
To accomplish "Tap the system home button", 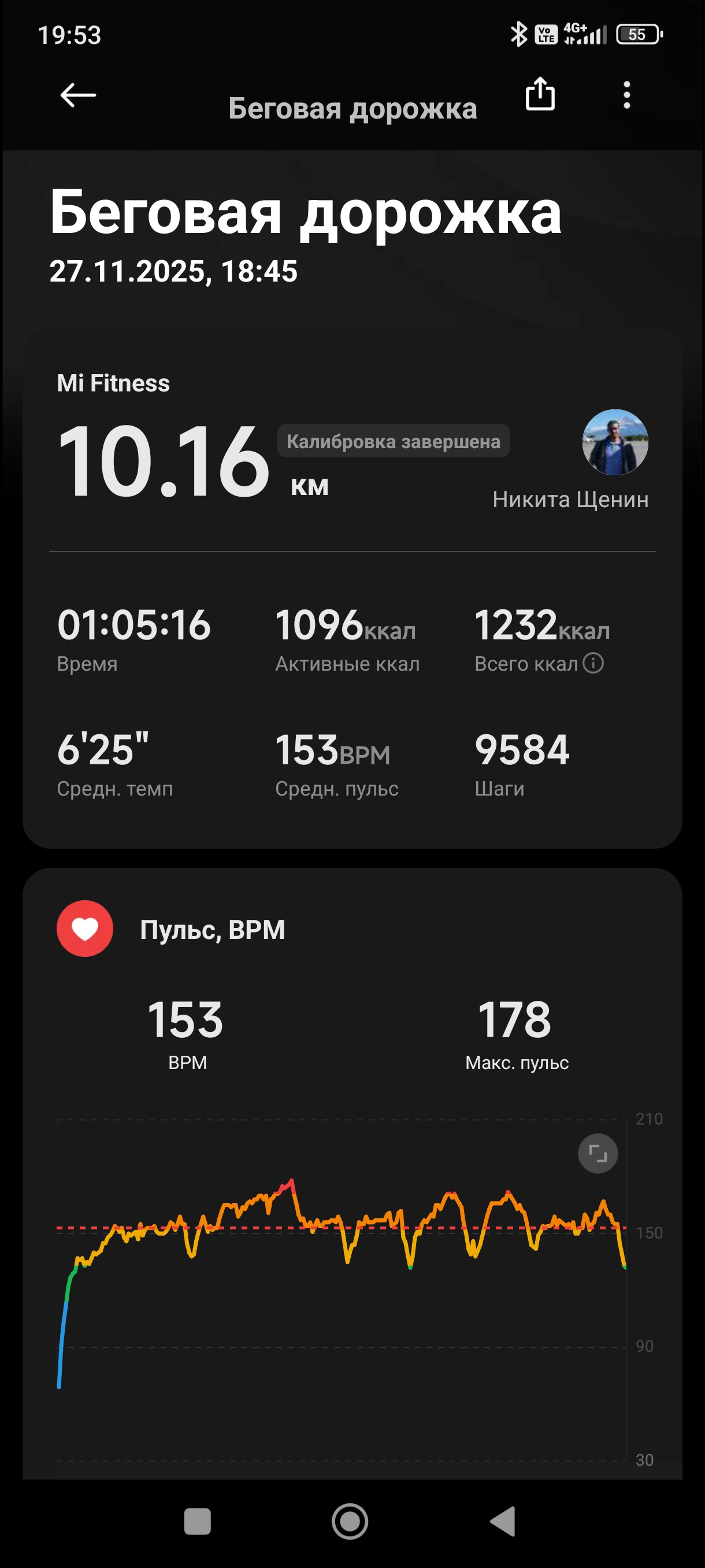I will point(350,1521).
